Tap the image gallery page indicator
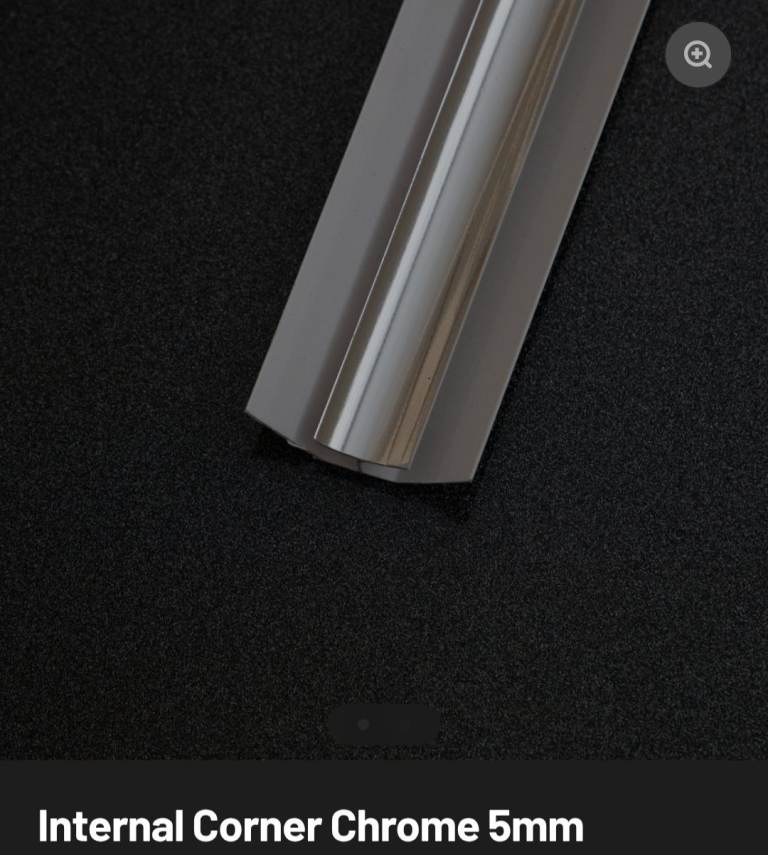This screenshot has width=768, height=855. pyautogui.click(x=384, y=724)
